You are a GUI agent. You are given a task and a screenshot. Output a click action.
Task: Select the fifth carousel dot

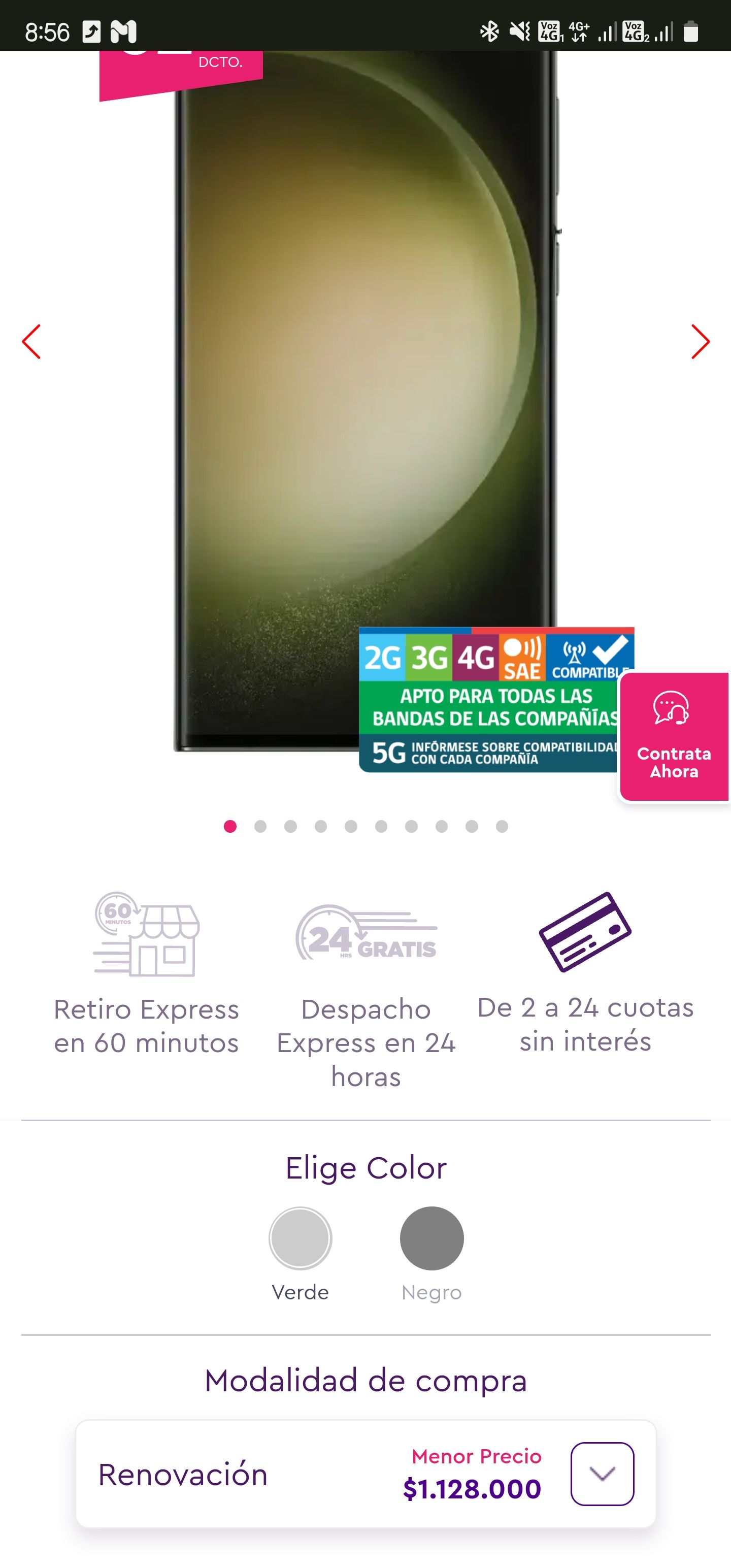351,827
